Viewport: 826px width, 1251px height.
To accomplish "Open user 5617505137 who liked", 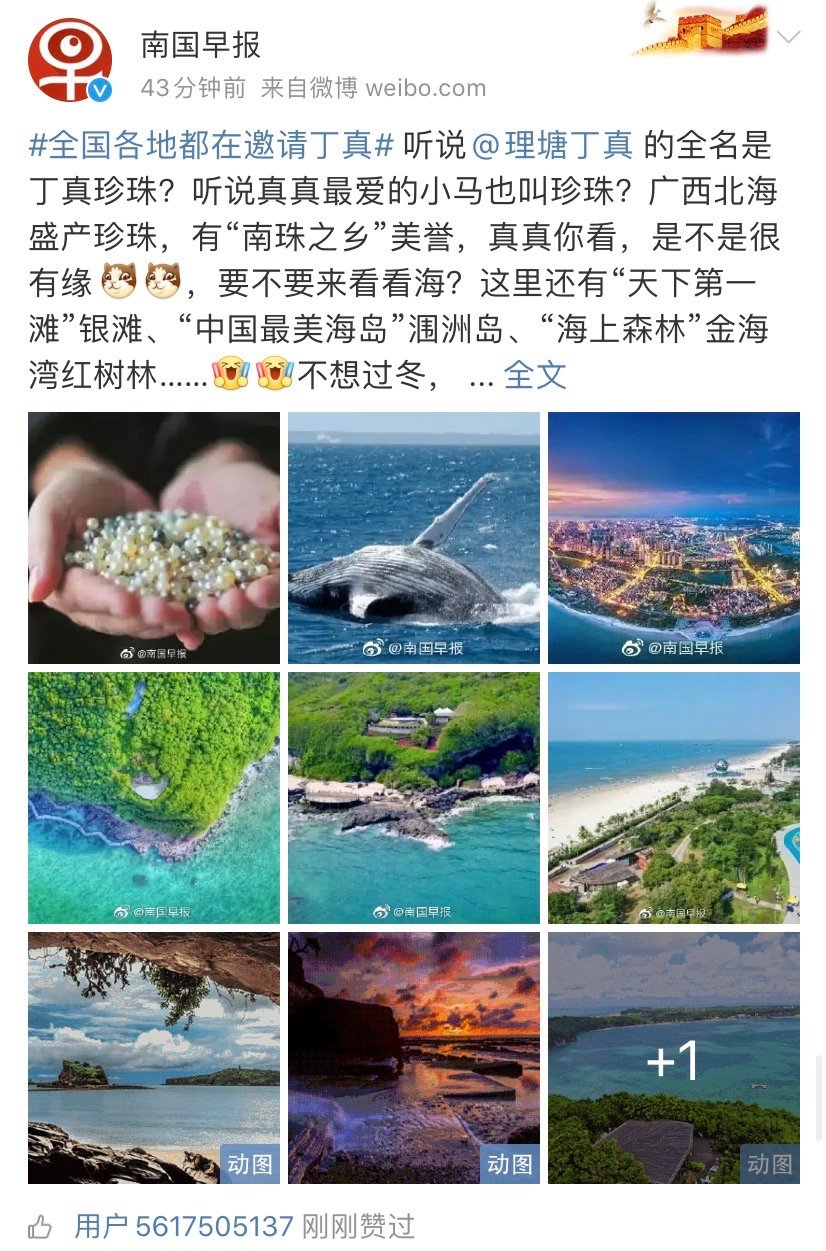I will (184, 1226).
